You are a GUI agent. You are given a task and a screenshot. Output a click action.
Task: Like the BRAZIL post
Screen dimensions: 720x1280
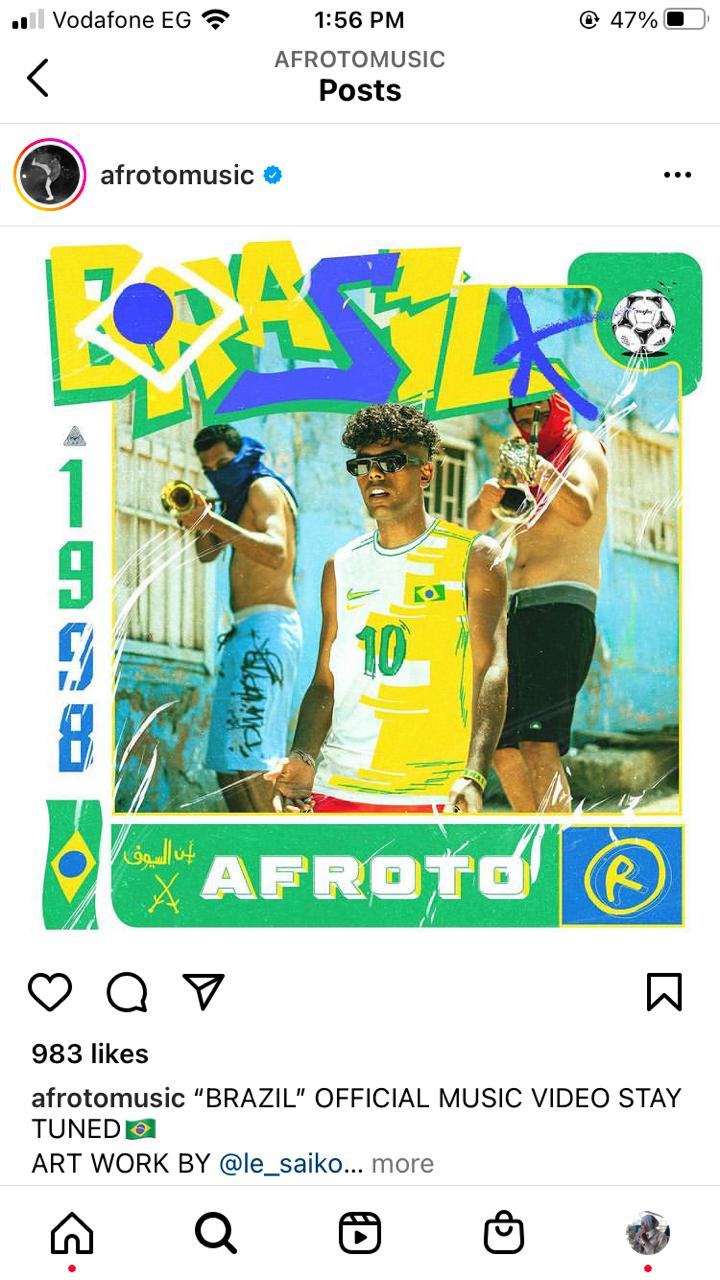click(50, 992)
